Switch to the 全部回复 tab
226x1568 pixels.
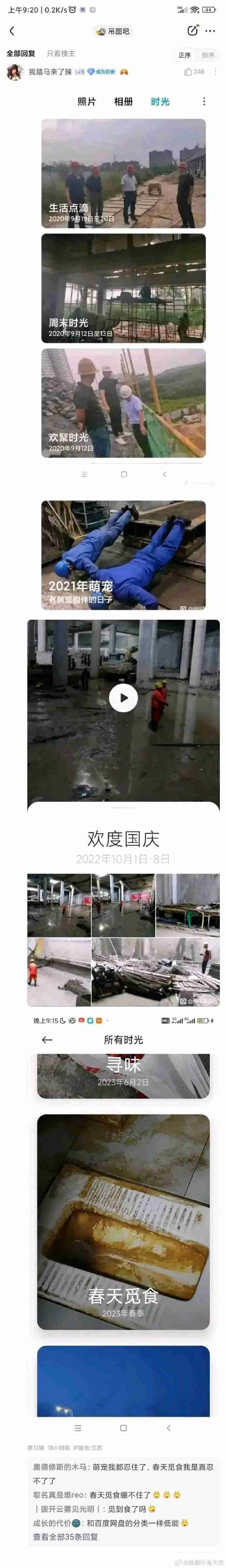[x=21, y=54]
